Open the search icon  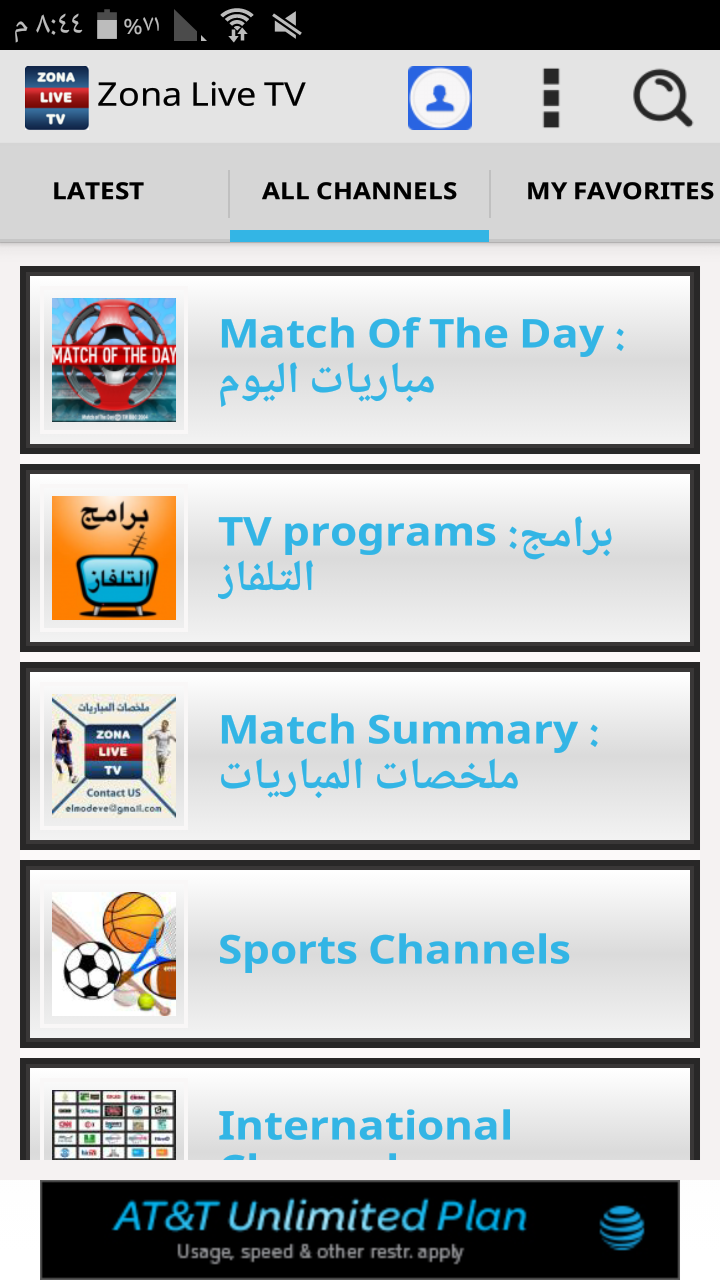tap(660, 95)
